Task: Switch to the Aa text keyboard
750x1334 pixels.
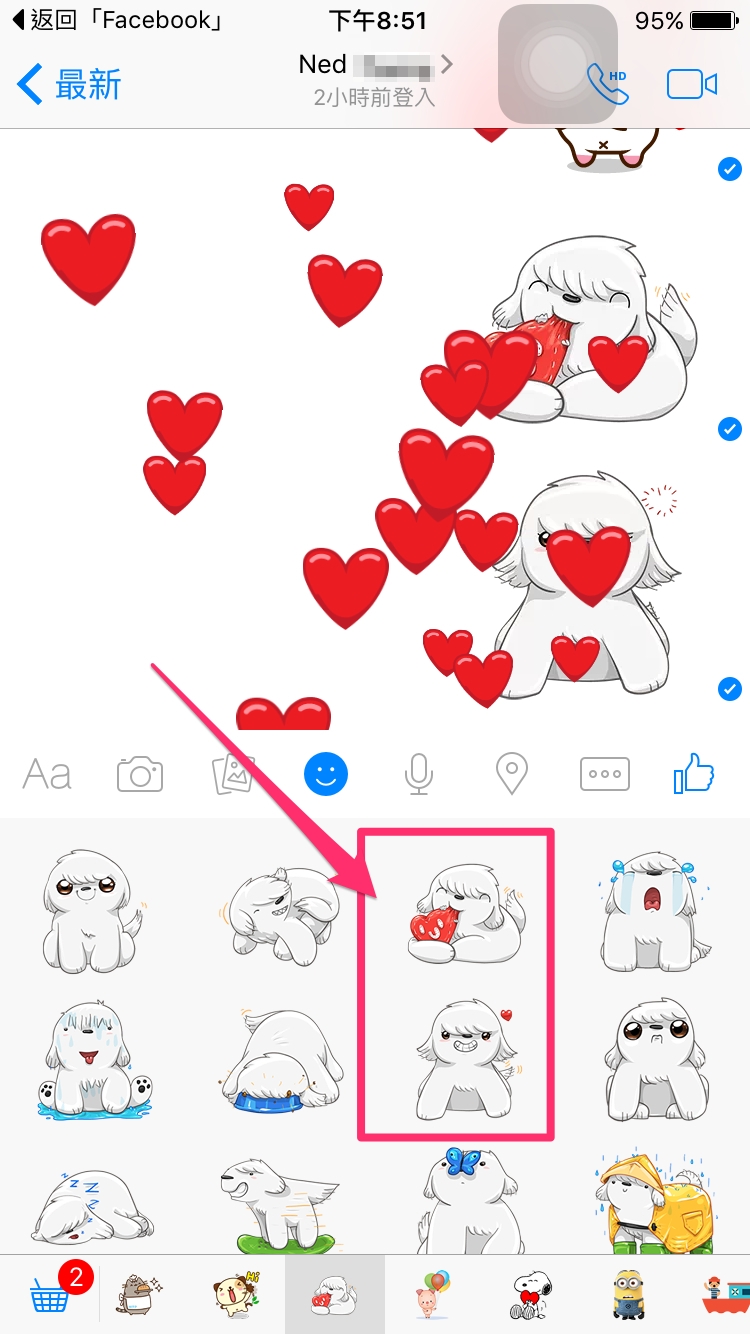Action: click(x=47, y=774)
